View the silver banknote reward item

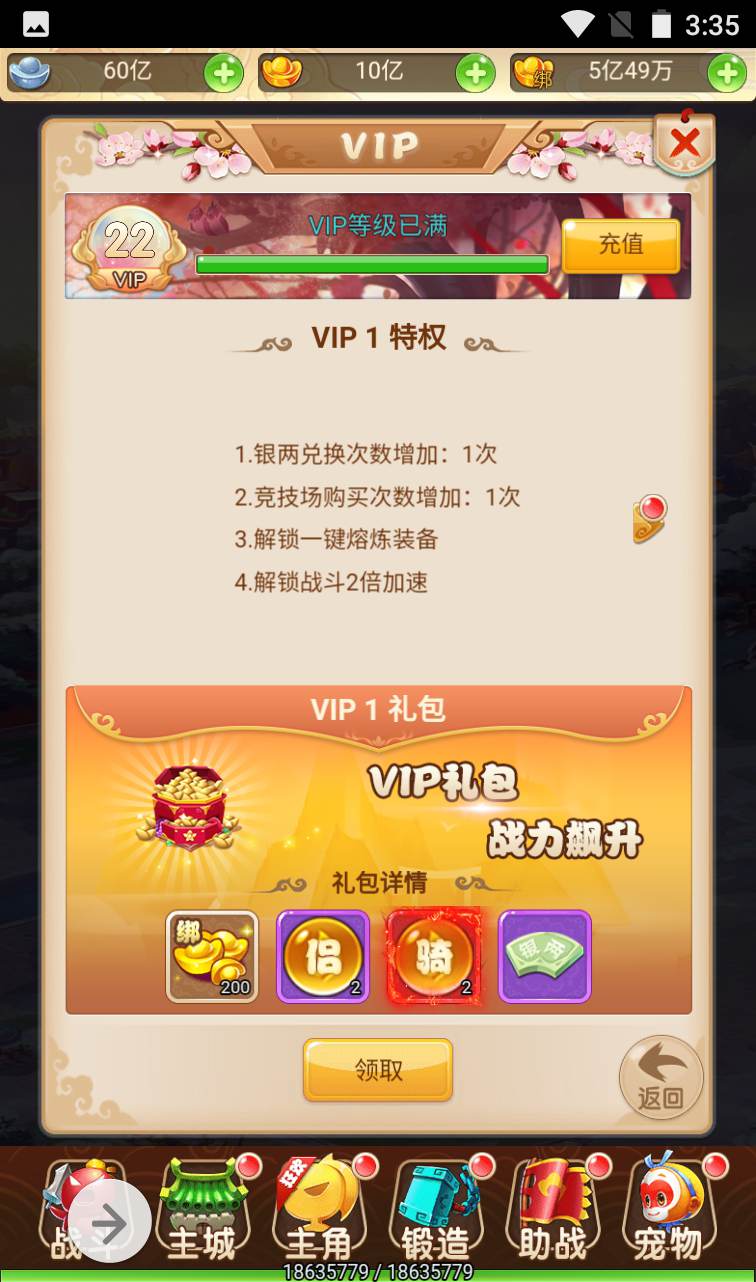point(545,957)
